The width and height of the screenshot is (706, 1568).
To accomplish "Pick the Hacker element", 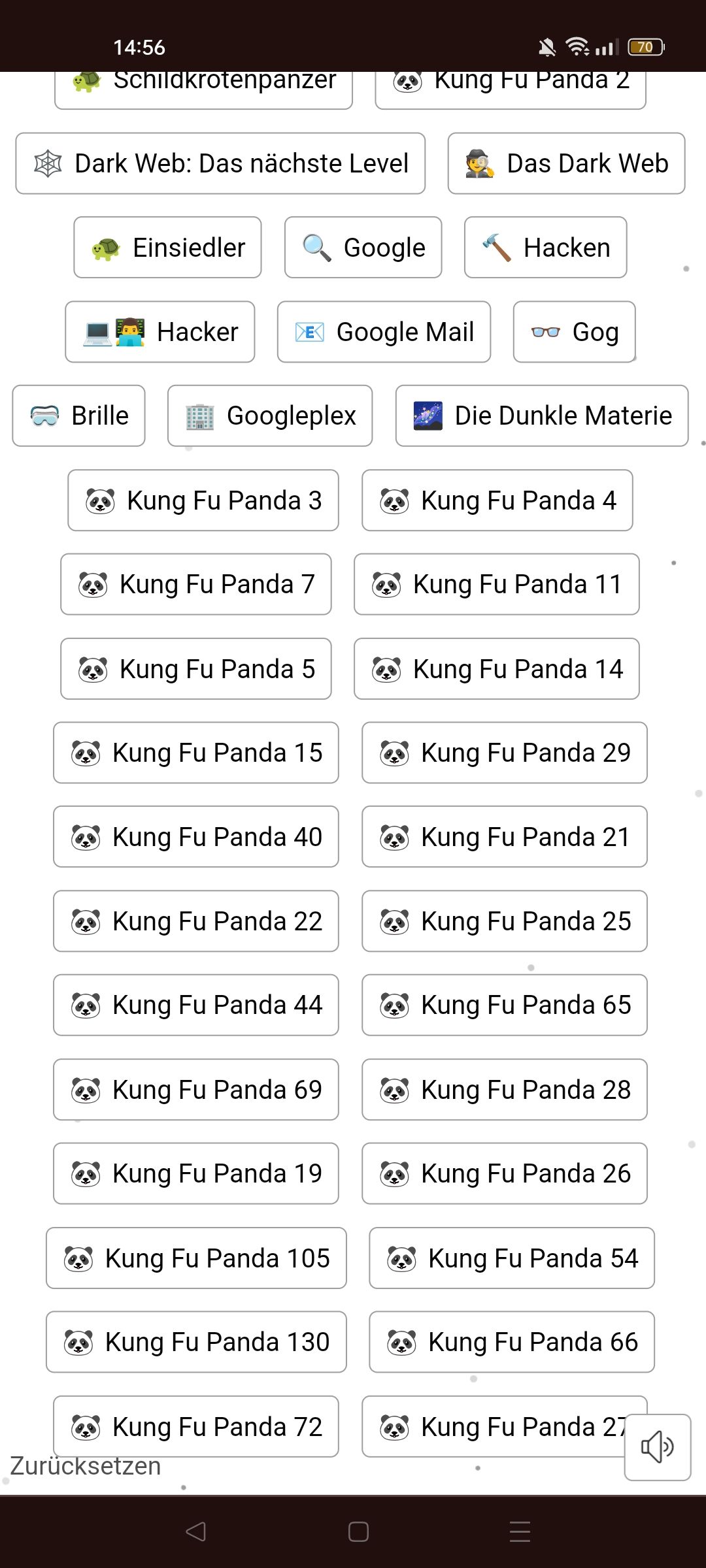I will tap(160, 332).
